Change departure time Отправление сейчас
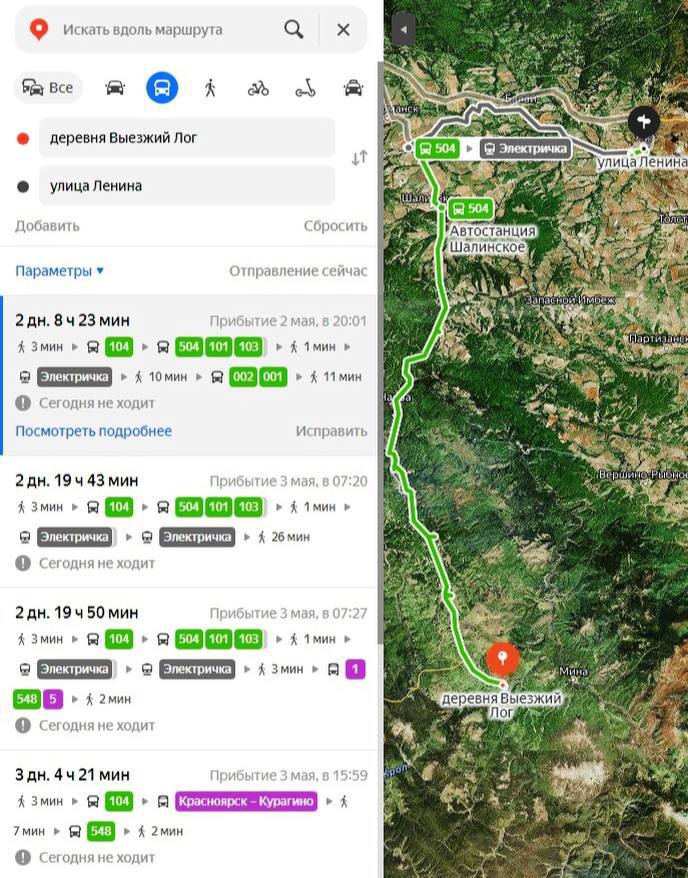 point(298,271)
